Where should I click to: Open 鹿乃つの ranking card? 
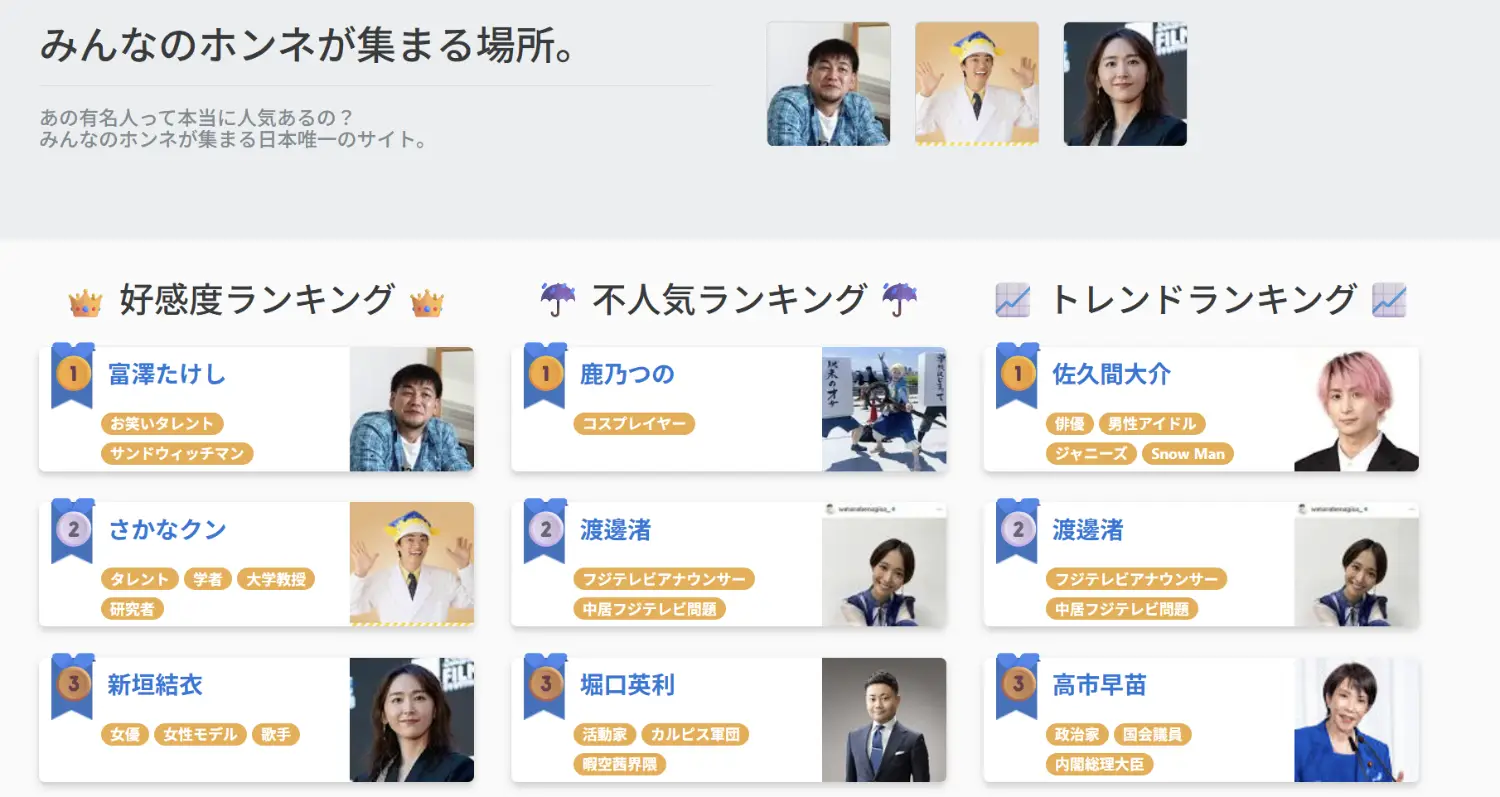coord(627,375)
